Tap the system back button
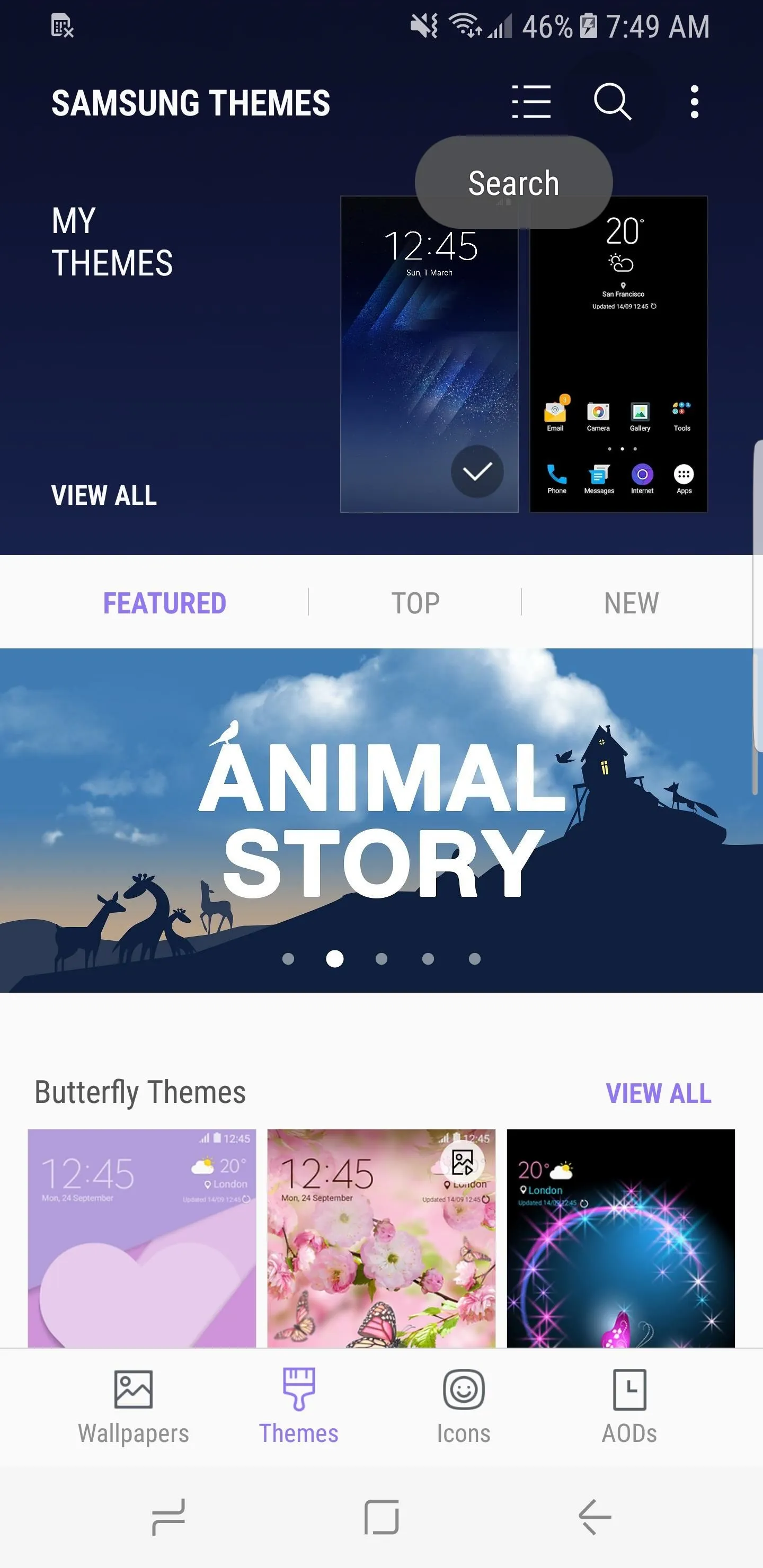763x1568 pixels. [x=595, y=1518]
